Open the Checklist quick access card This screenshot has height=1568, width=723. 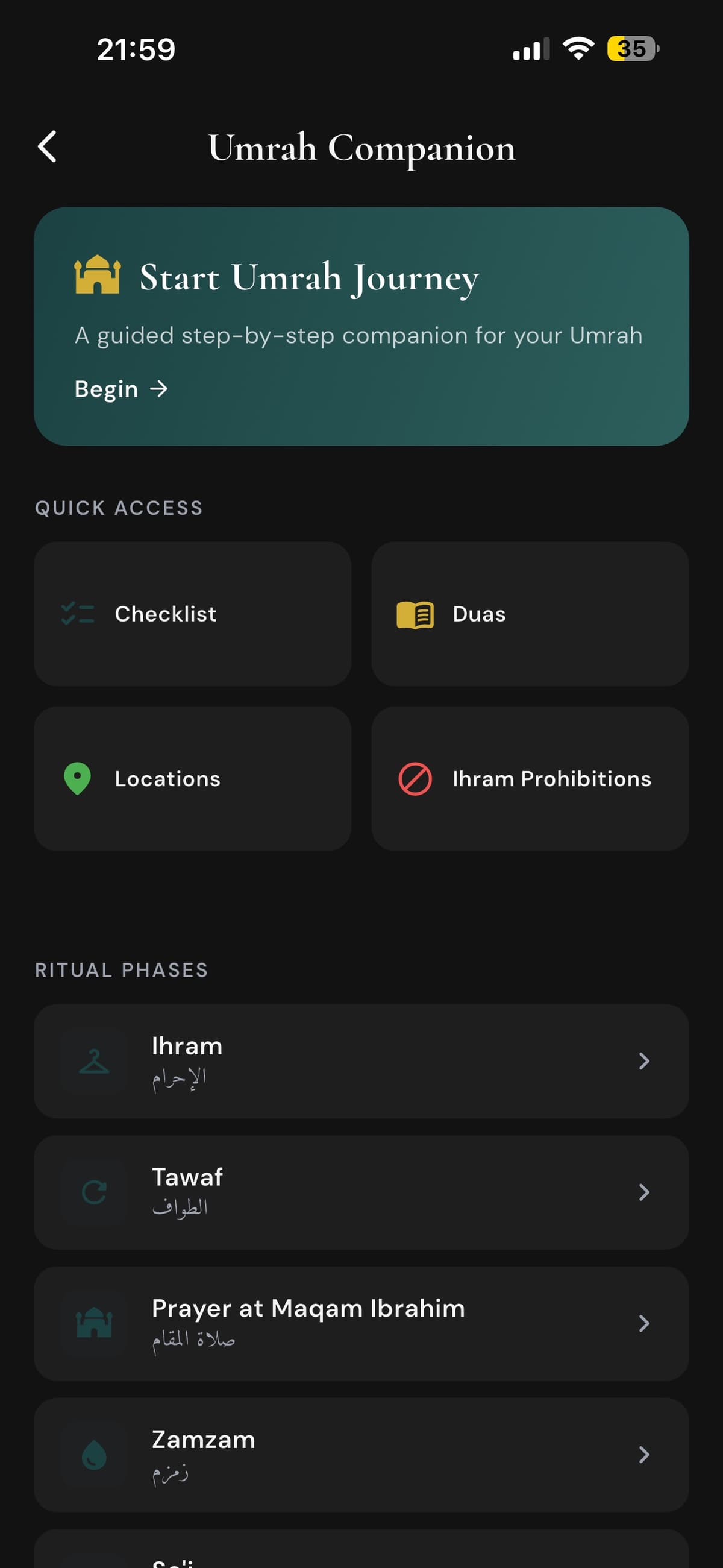pyautogui.click(x=192, y=614)
